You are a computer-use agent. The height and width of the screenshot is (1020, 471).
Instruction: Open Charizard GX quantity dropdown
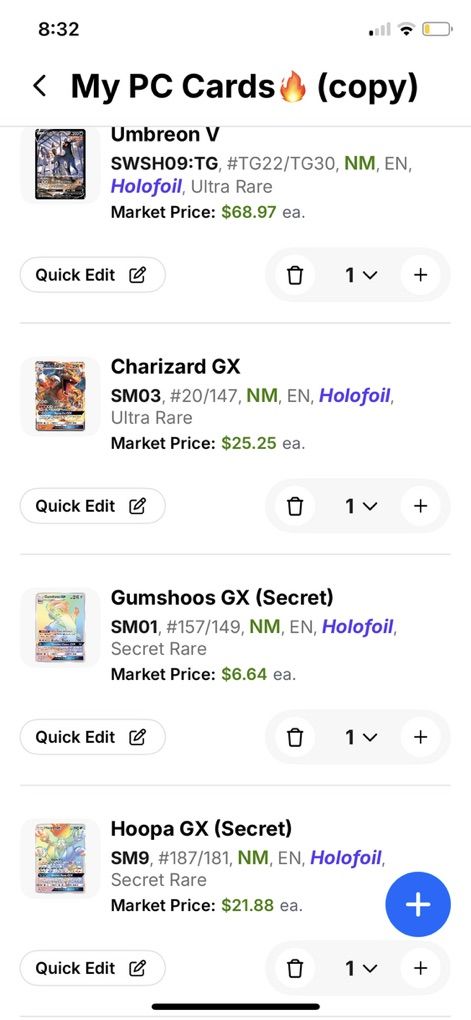click(x=361, y=506)
